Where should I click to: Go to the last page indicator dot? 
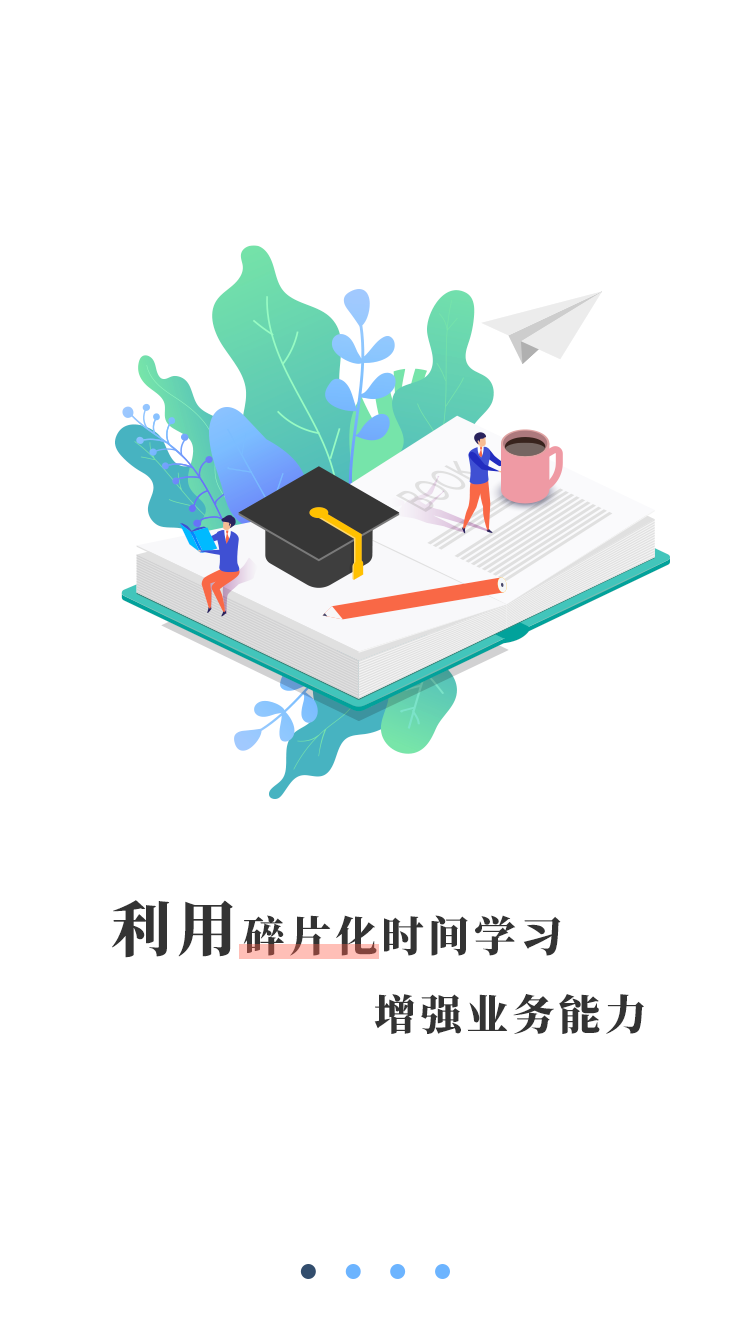tap(442, 1271)
